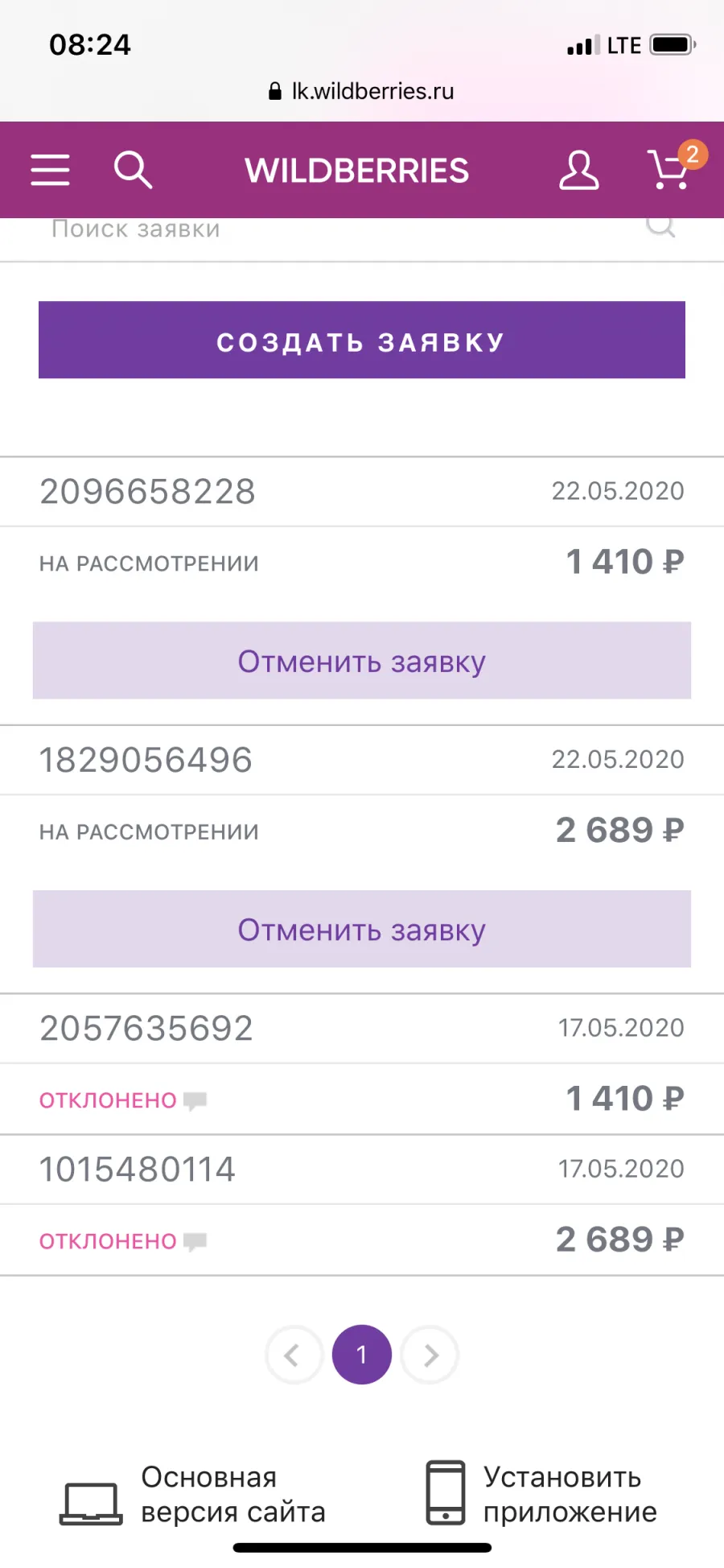Open request 1015480114
The image size is (724, 1568).
click(138, 1169)
